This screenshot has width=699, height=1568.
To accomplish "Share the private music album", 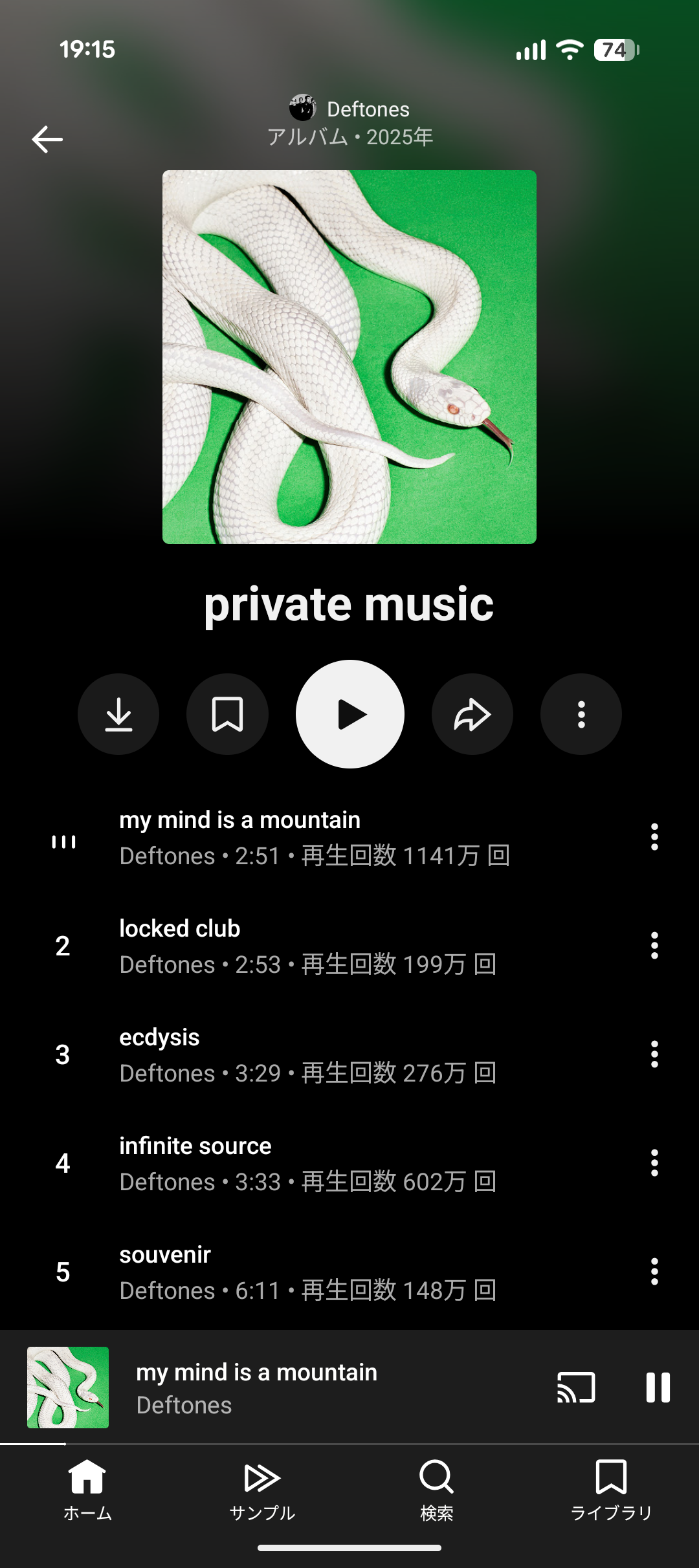I will pos(472,714).
